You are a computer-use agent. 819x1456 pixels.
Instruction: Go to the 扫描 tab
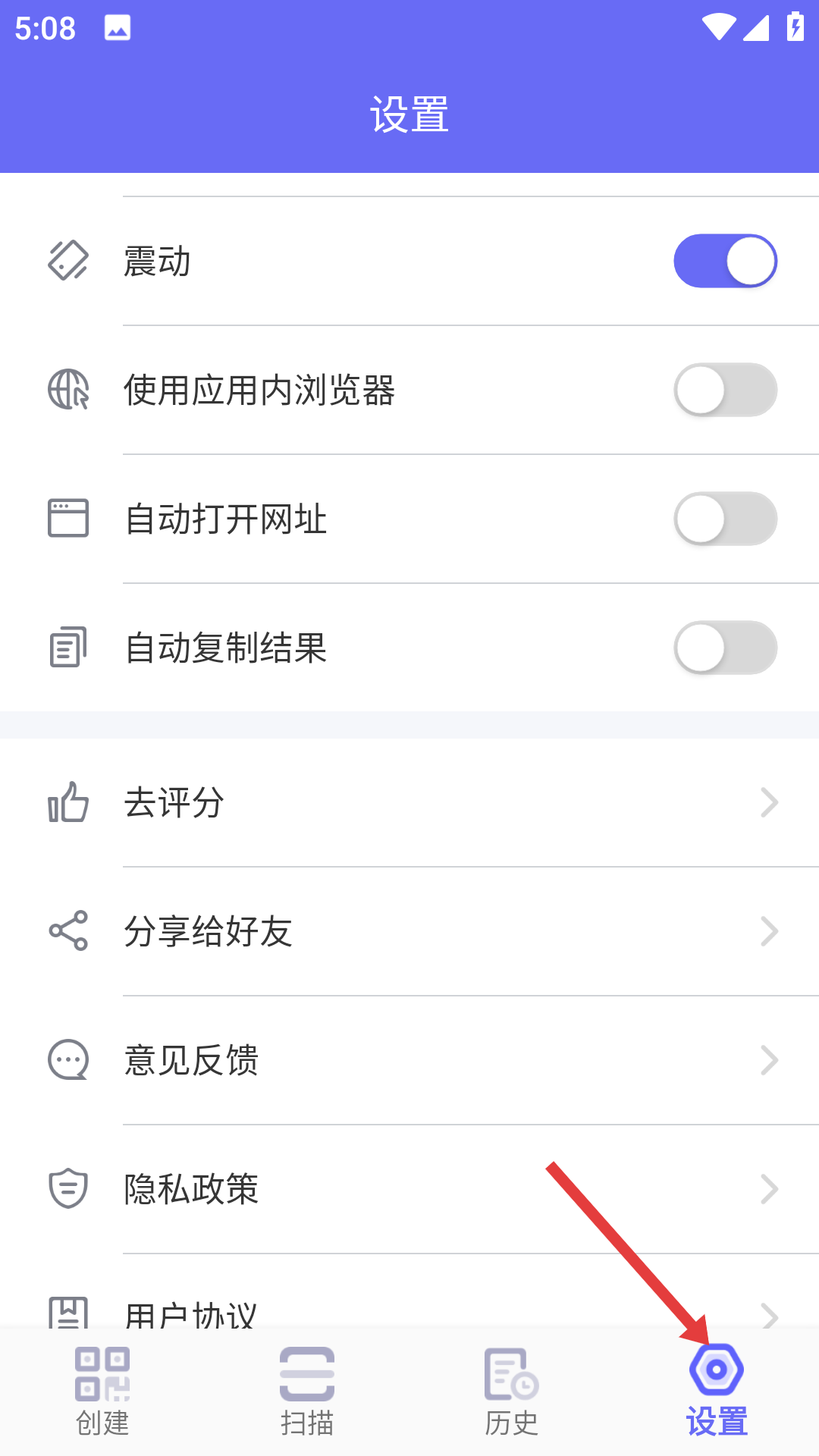(x=307, y=1392)
